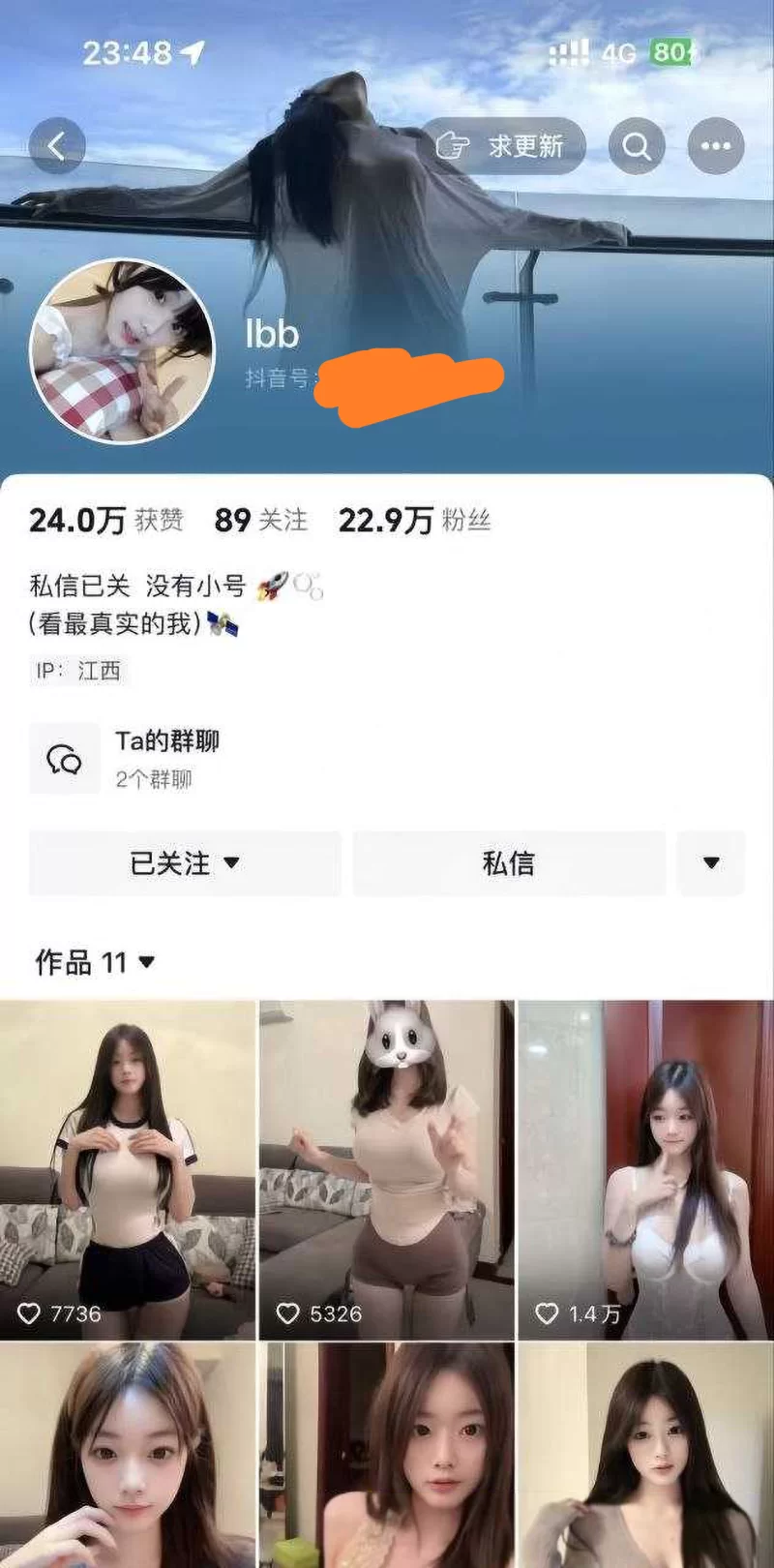Viewport: 774px width, 1568px height.
Task: Click the 89 关注 following count
Action: click(260, 520)
